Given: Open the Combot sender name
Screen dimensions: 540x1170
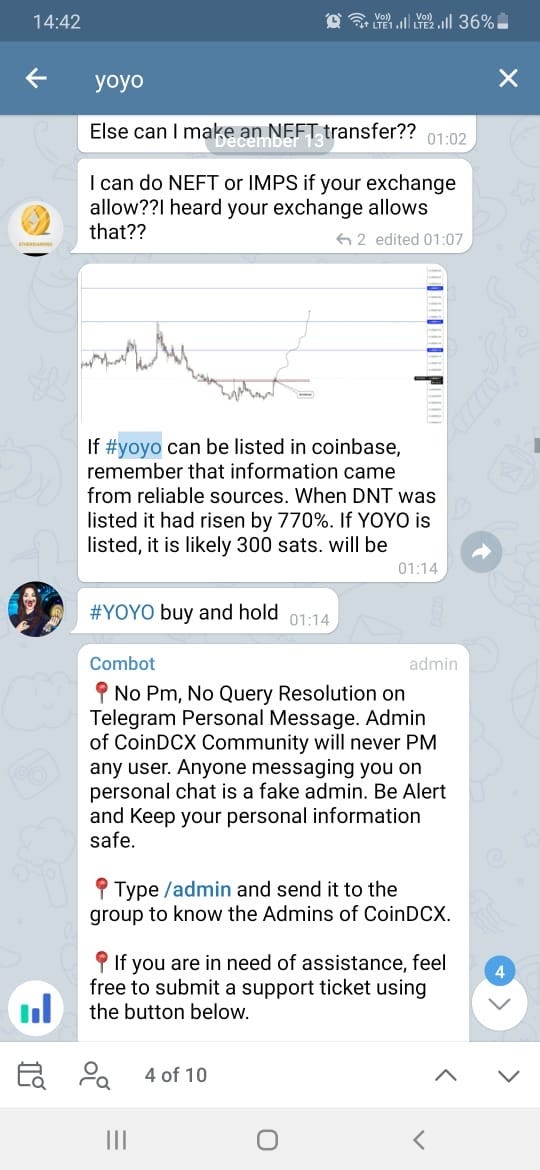Looking at the screenshot, I should 122,663.
